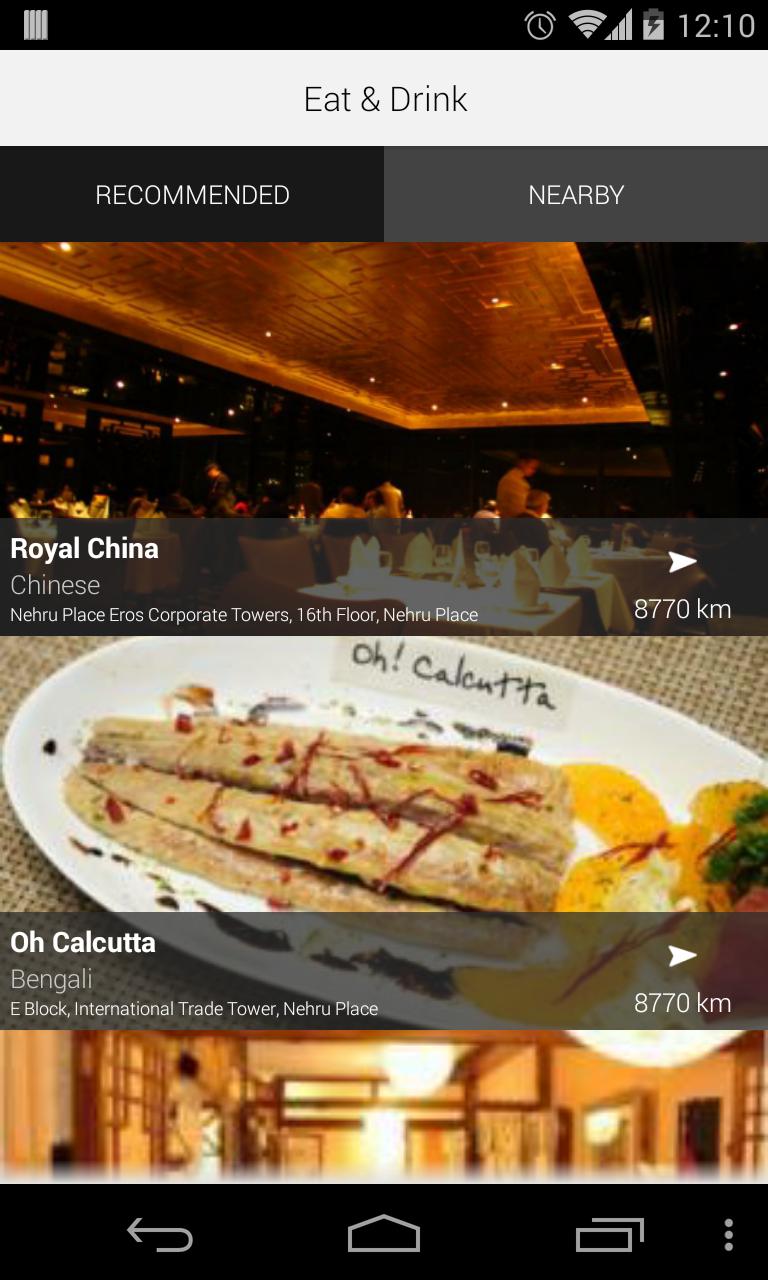This screenshot has height=1280, width=768.
Task: Tap the directions arrow for Oh Calcutta
Action: coord(683,955)
